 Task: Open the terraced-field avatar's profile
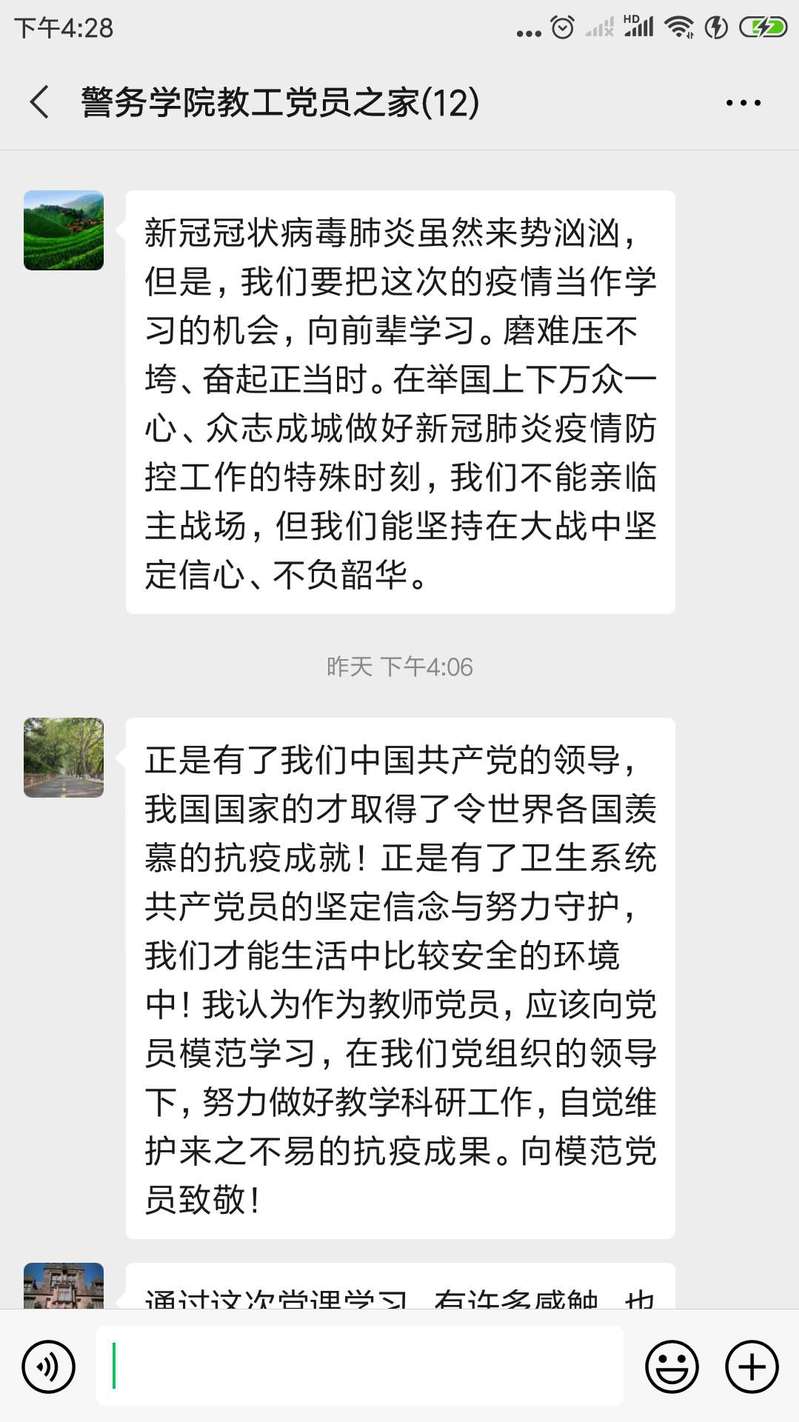64,231
